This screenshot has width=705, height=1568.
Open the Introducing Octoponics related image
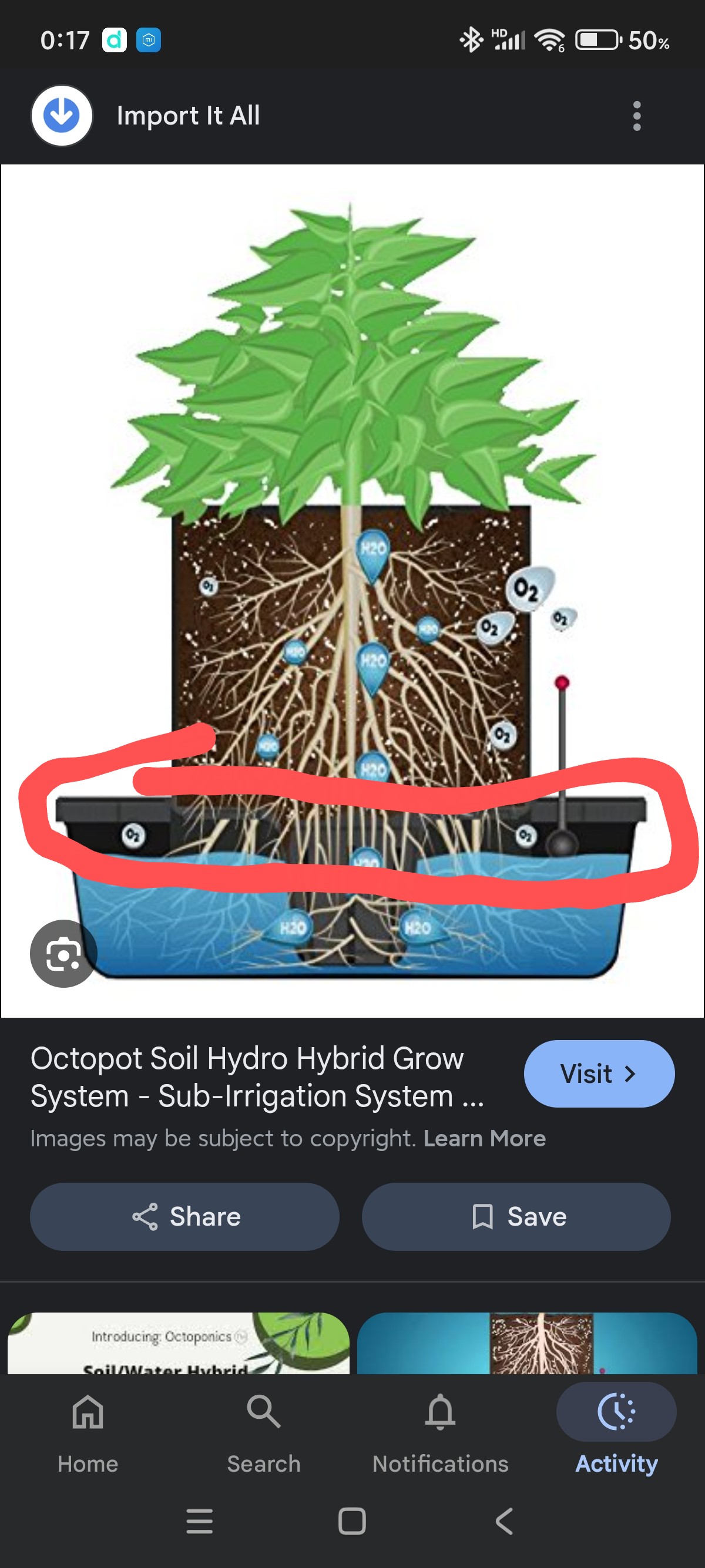coord(179,1342)
